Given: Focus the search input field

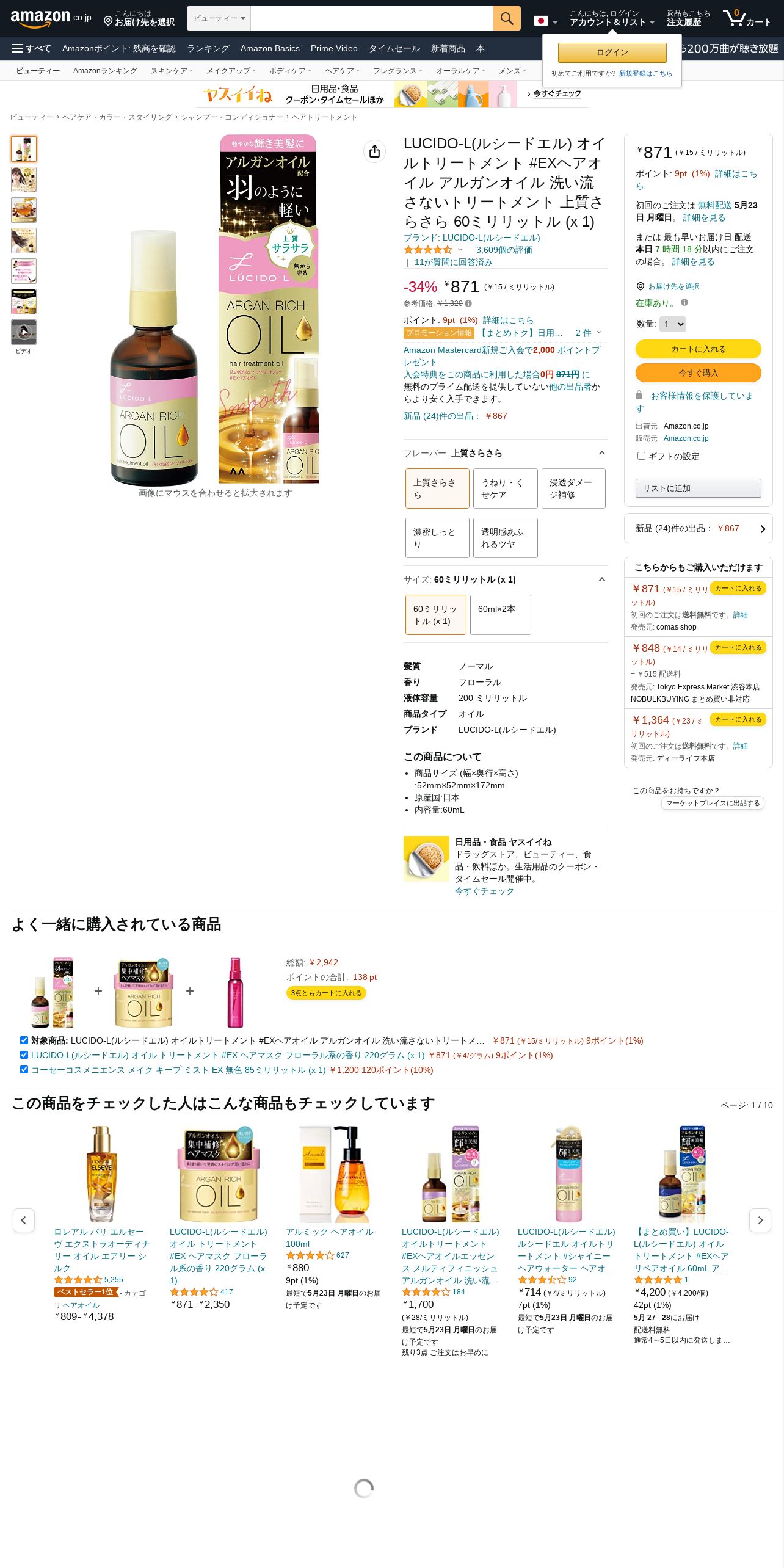Looking at the screenshot, I should coord(372,18).
